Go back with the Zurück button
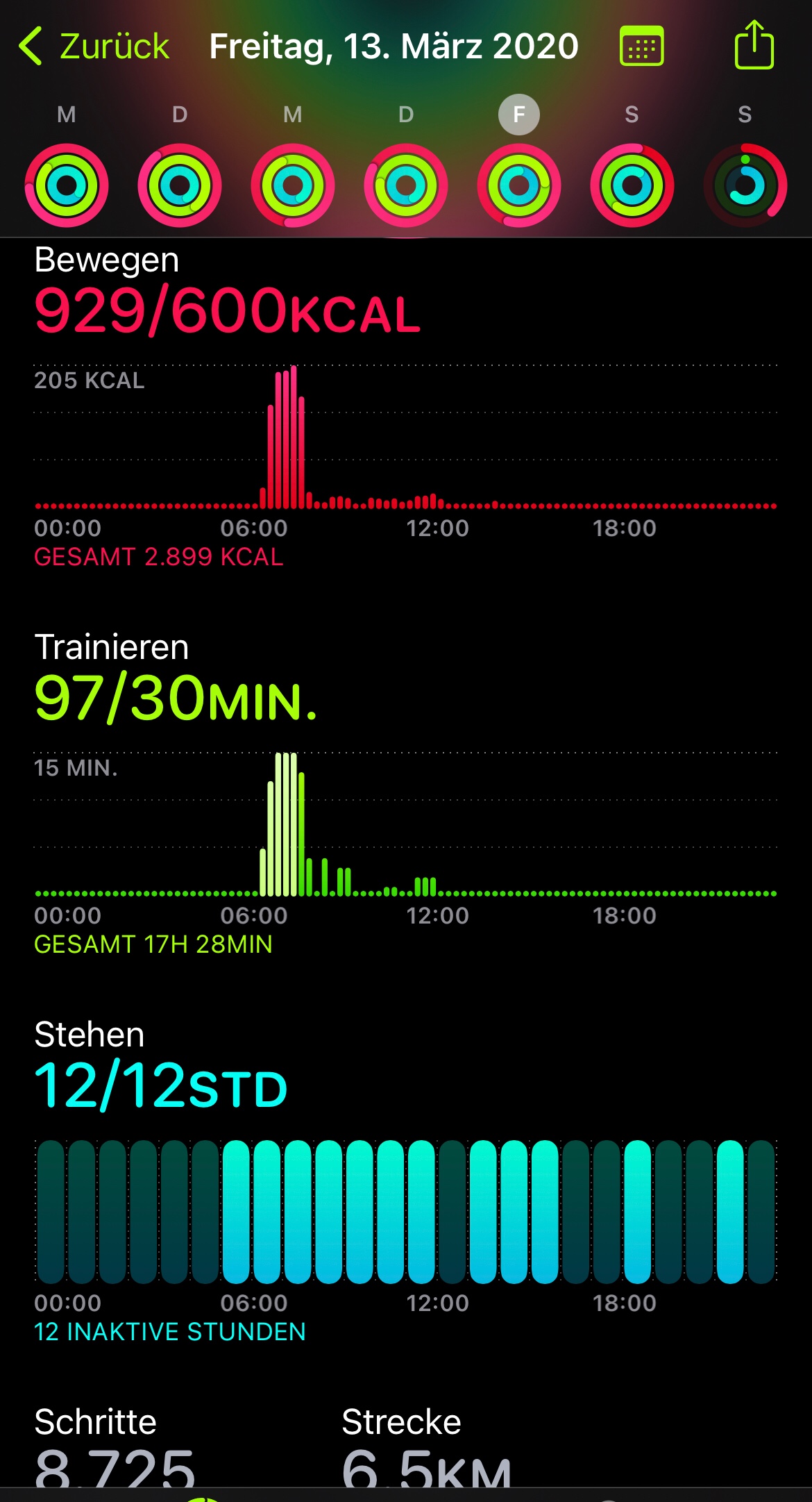The image size is (812, 1502). pyautogui.click(x=94, y=47)
